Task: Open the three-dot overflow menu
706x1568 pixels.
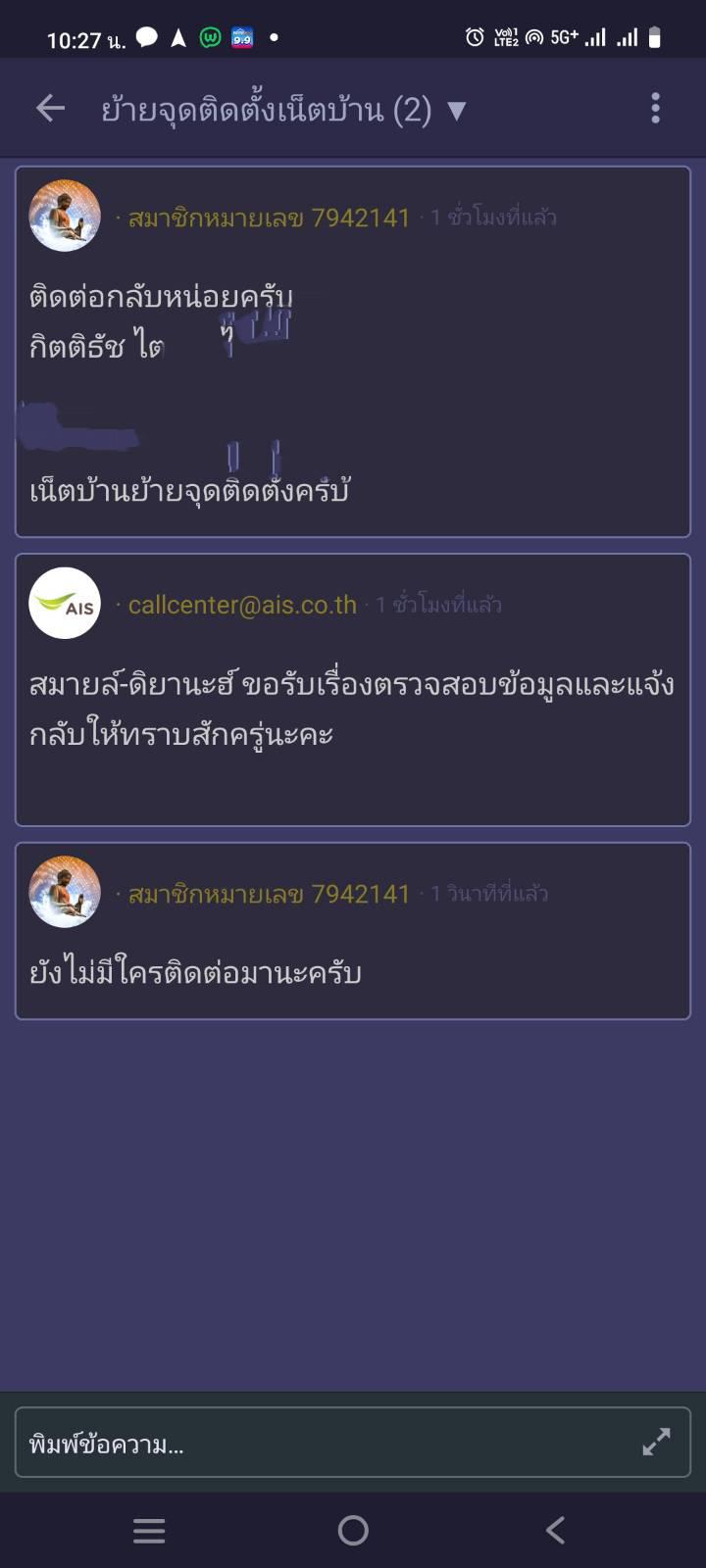Action: tap(655, 108)
